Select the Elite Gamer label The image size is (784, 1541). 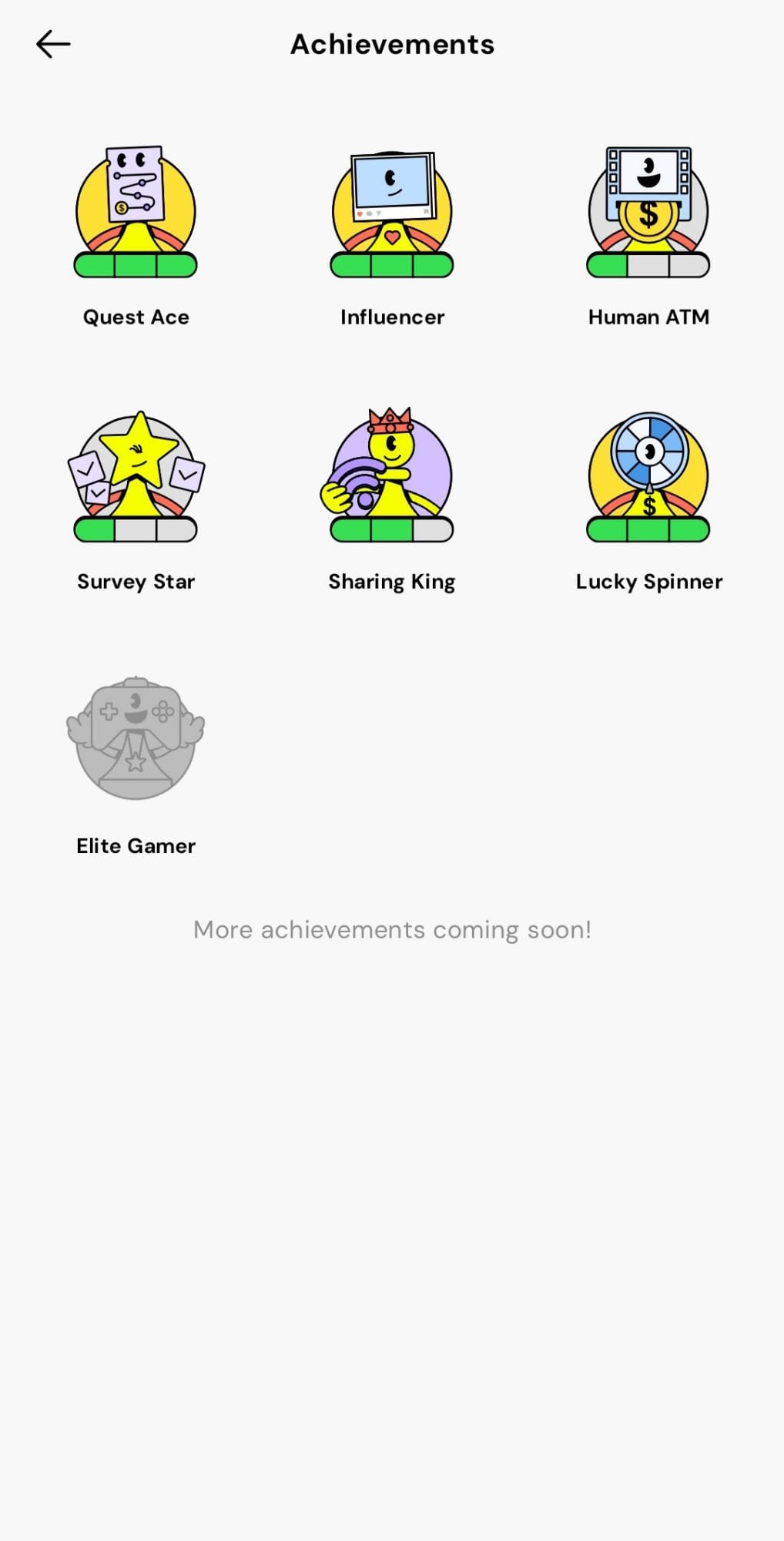(136, 845)
